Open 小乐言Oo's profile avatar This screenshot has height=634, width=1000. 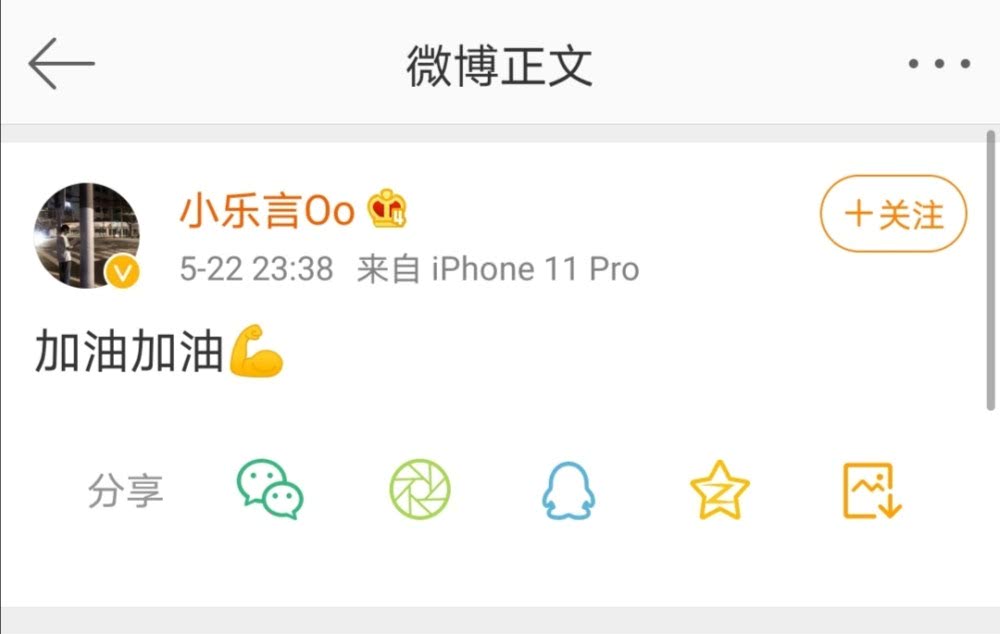click(x=88, y=236)
